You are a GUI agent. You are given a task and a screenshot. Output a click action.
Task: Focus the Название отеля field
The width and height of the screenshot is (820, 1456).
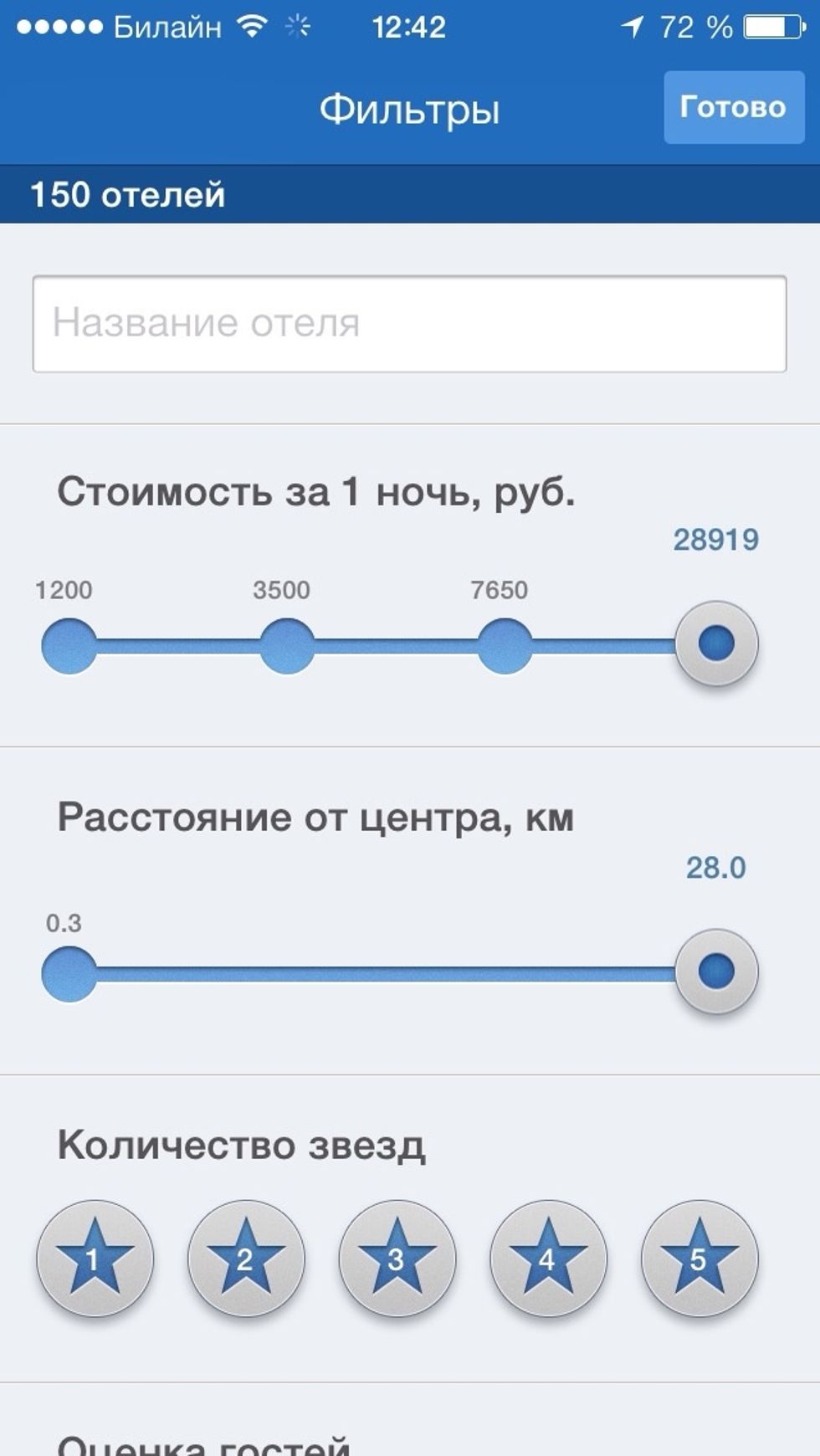coord(409,323)
